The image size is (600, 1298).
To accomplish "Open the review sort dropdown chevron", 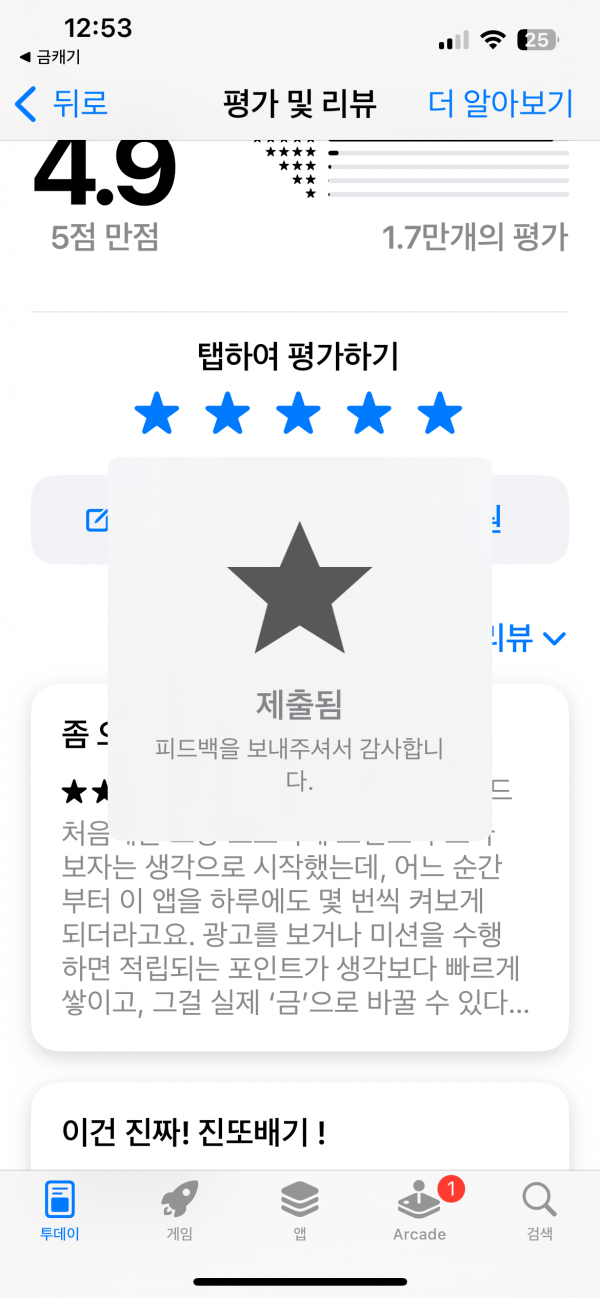I will [554, 637].
